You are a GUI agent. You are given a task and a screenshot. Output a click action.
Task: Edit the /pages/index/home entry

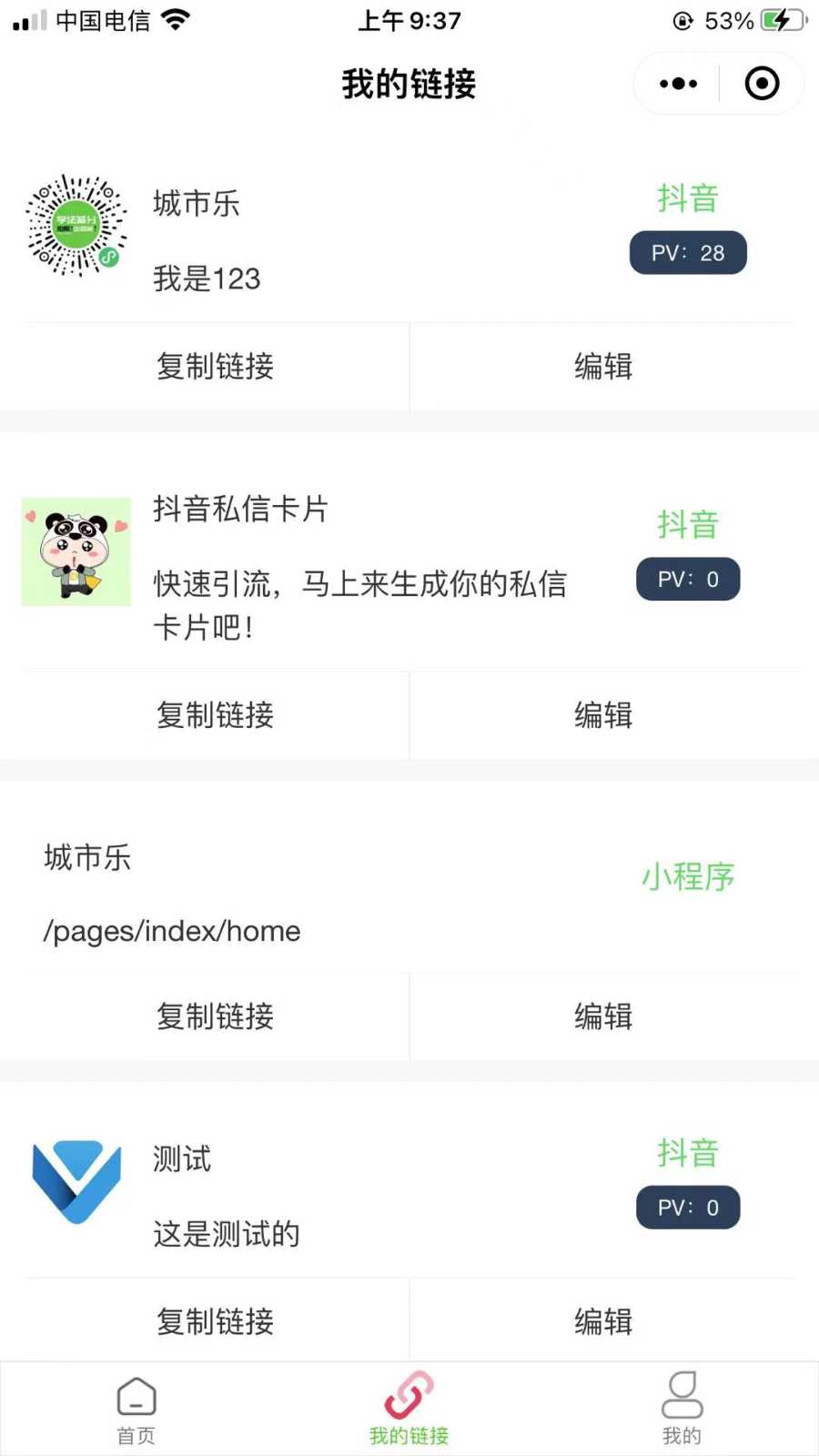point(603,1016)
